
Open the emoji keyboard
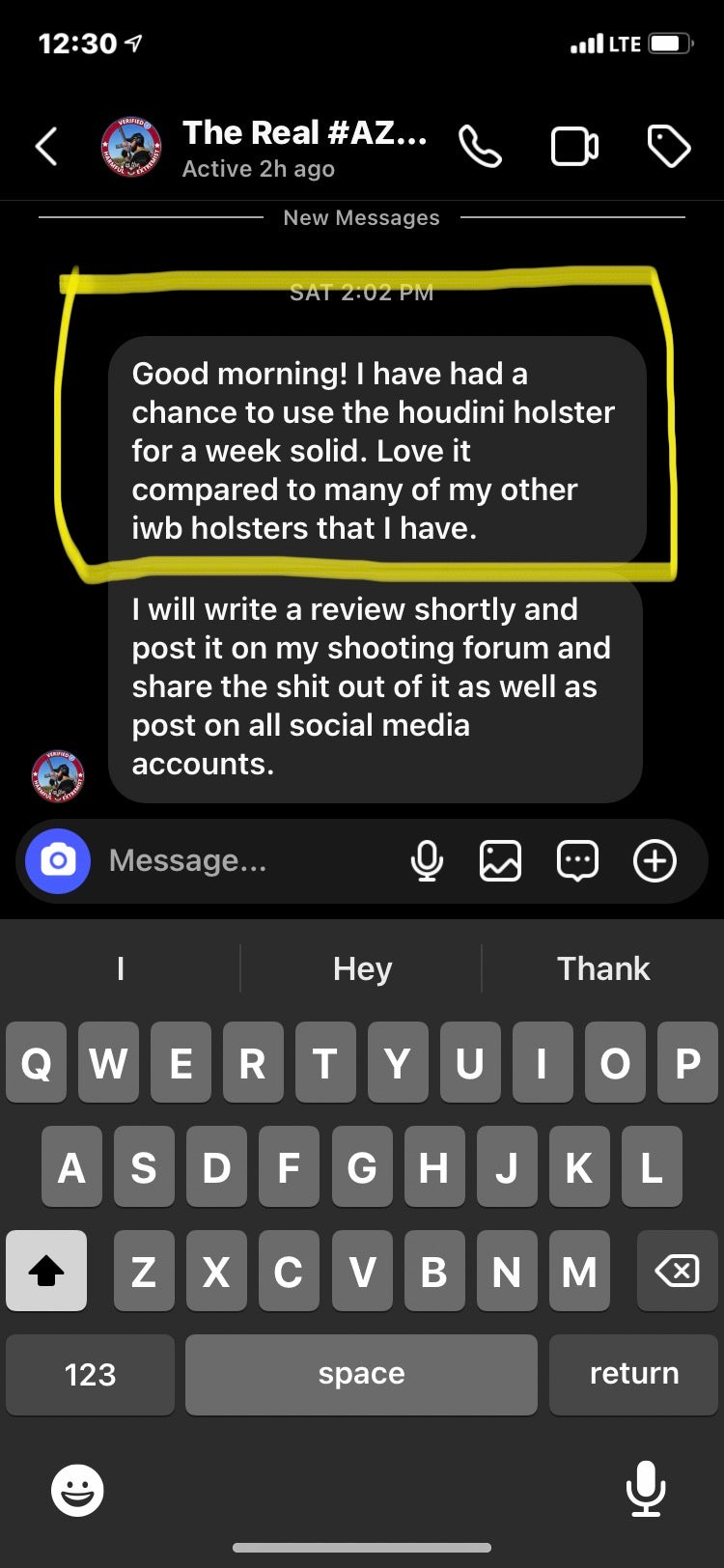point(77,1490)
